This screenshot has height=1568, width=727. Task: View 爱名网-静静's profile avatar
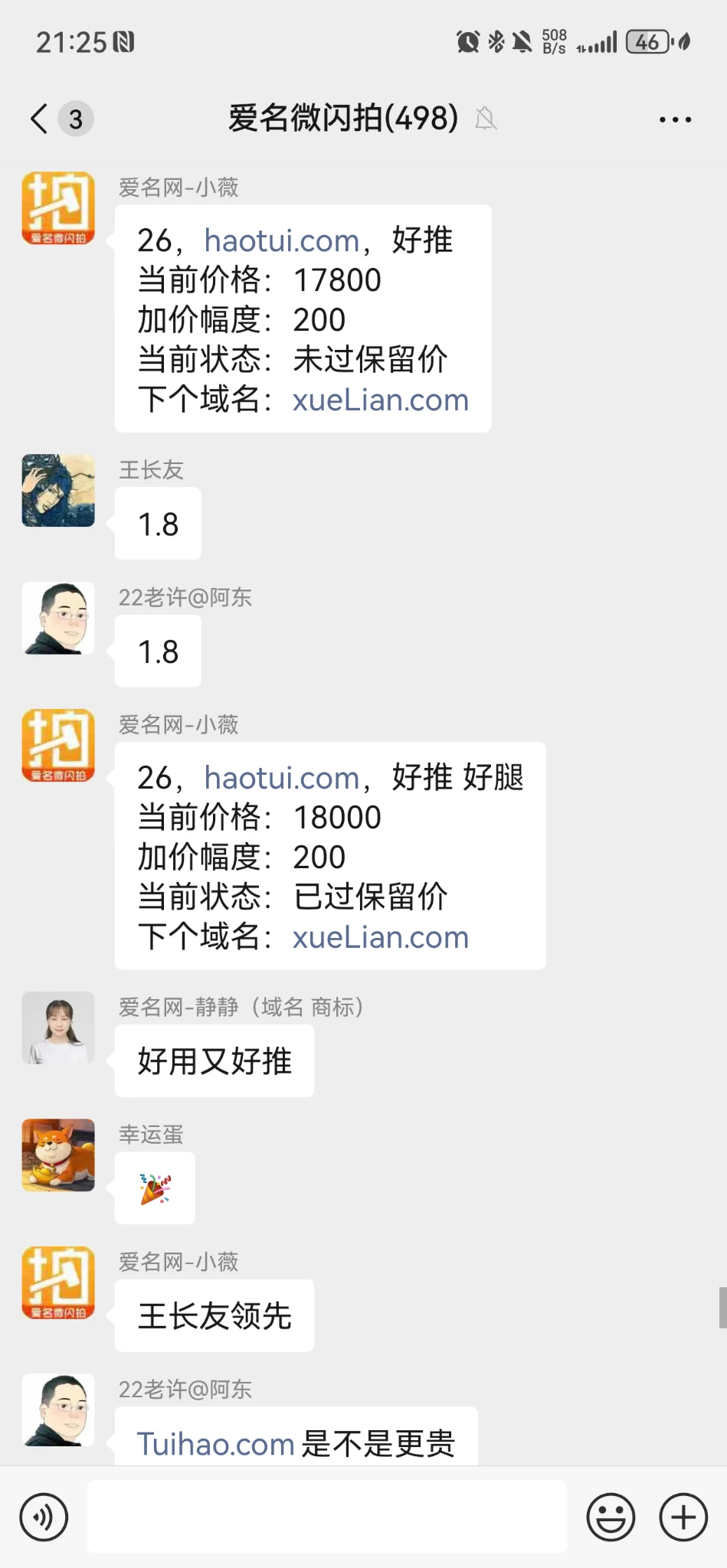(x=58, y=1028)
